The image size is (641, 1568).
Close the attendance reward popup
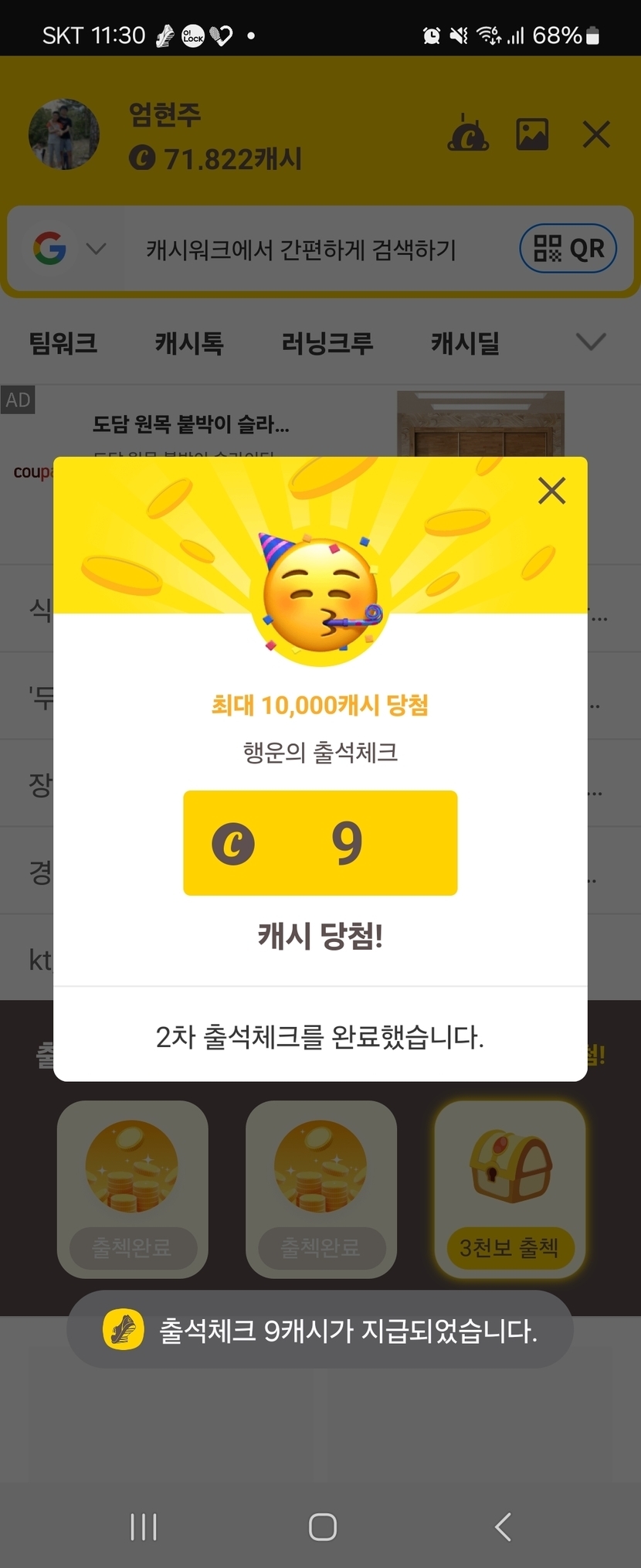point(551,491)
